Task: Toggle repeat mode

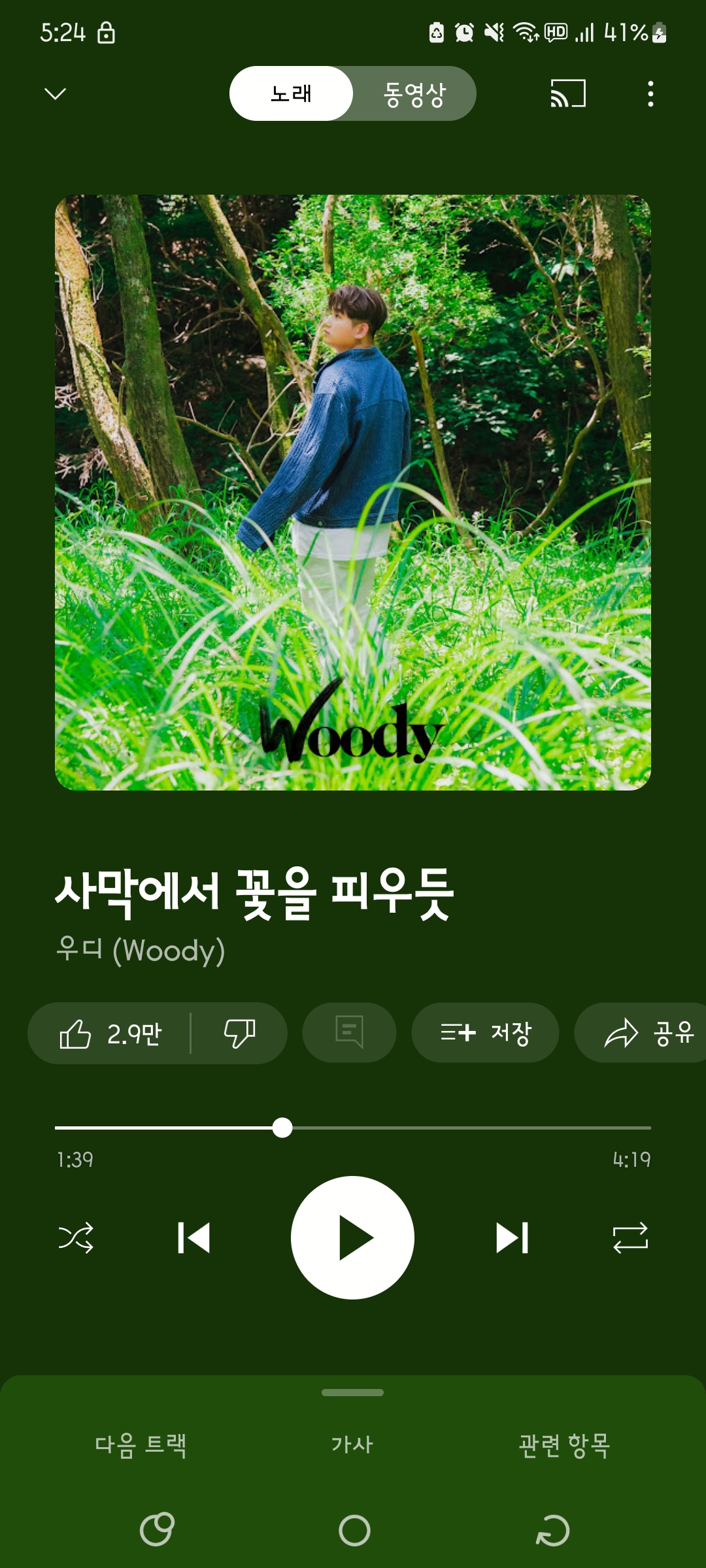Action: [x=630, y=1237]
